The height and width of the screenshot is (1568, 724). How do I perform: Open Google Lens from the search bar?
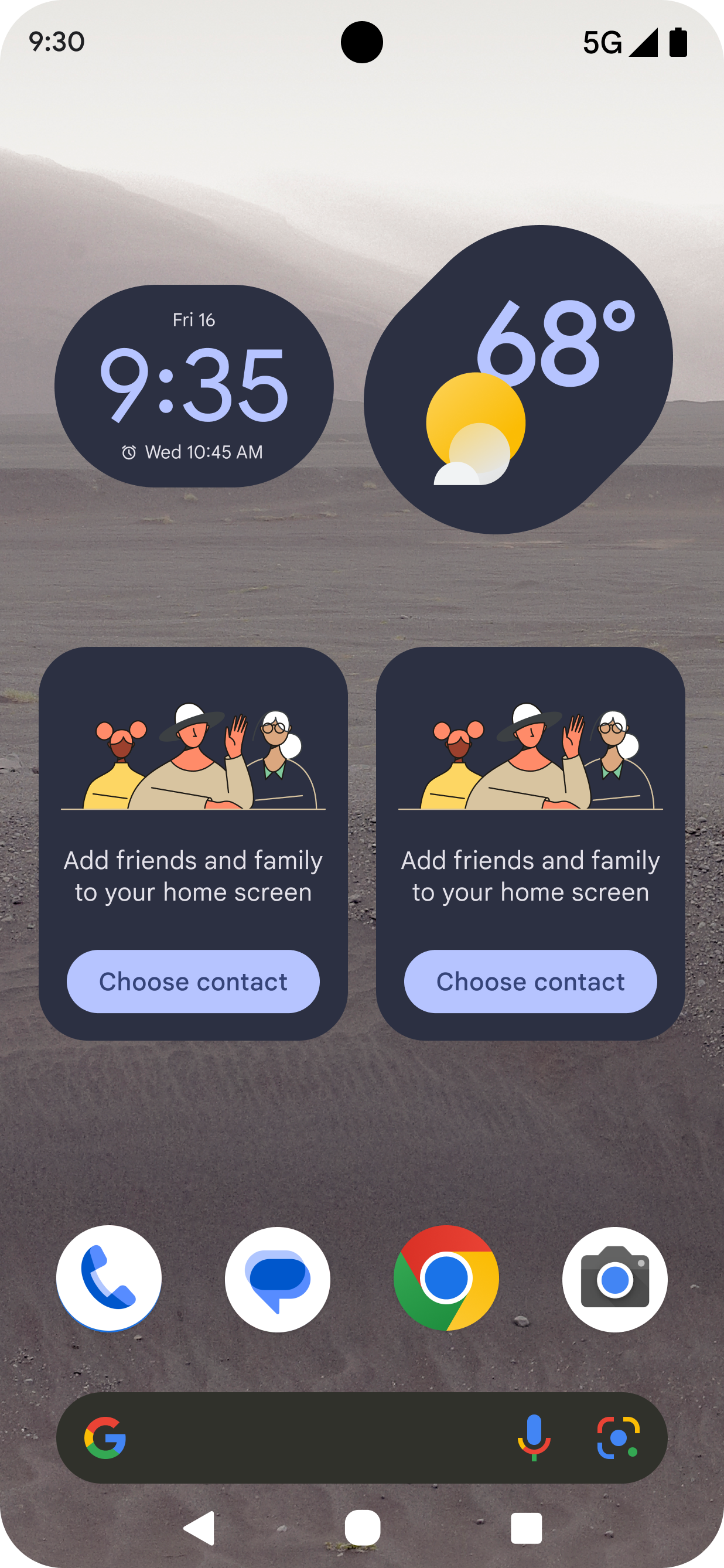[x=617, y=1437]
